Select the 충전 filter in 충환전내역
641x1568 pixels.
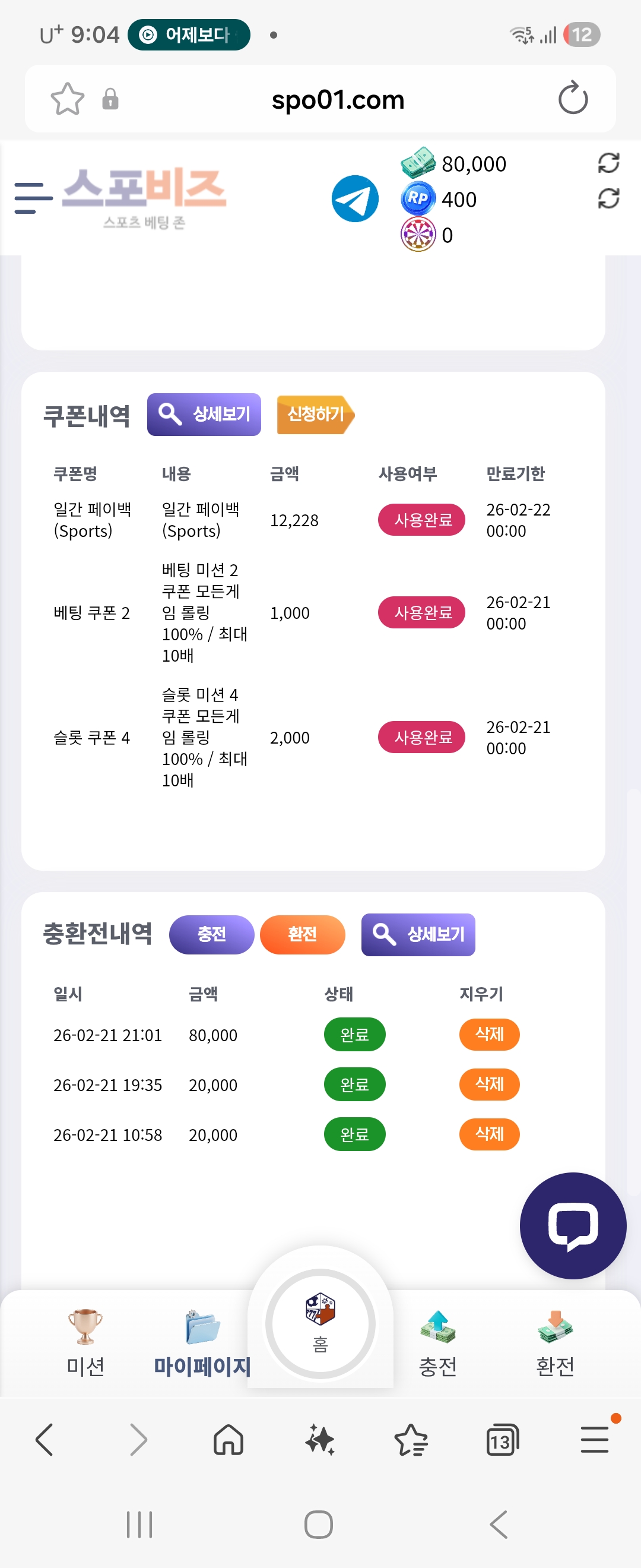click(x=211, y=934)
